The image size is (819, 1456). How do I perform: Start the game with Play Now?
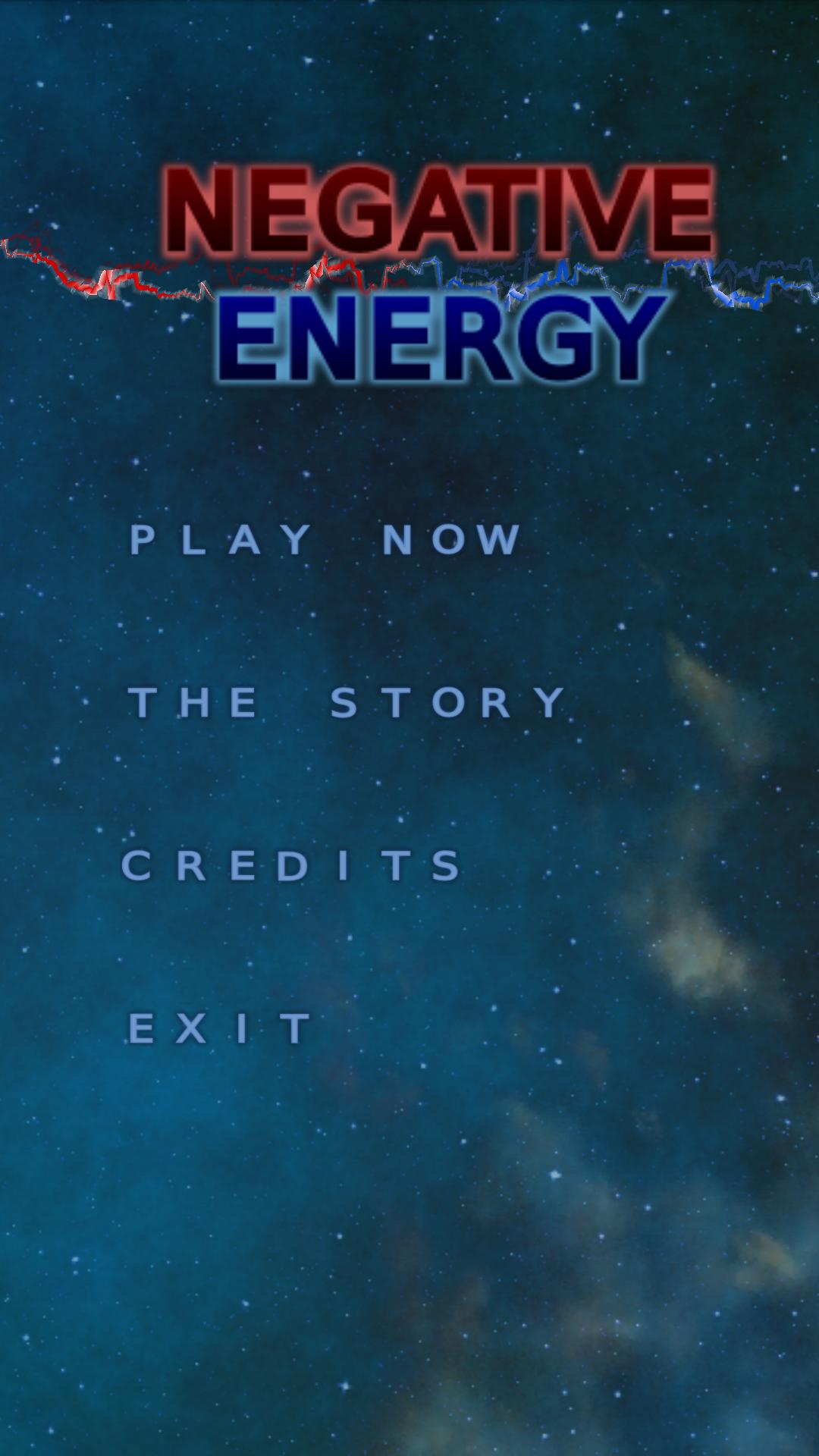click(x=326, y=540)
